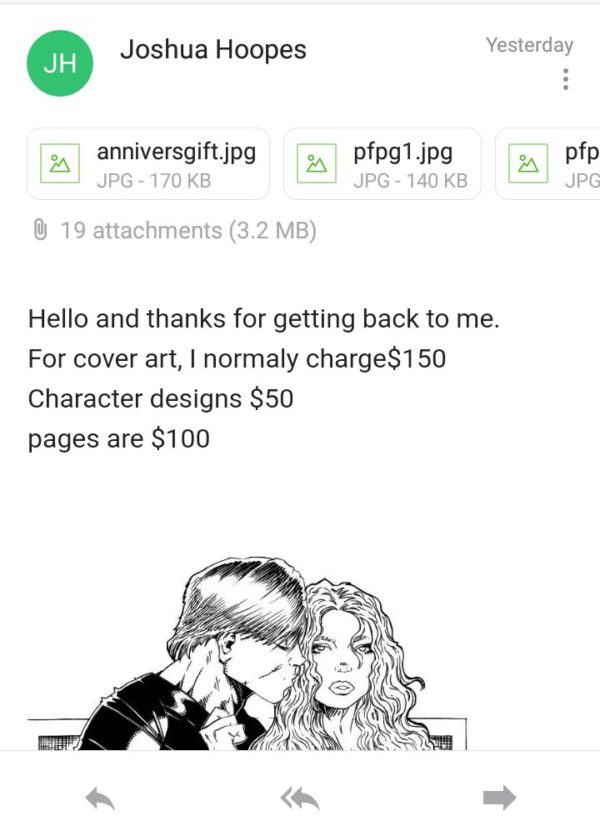
Task: Open the pfpg1.jpg attachment
Action: [382, 164]
